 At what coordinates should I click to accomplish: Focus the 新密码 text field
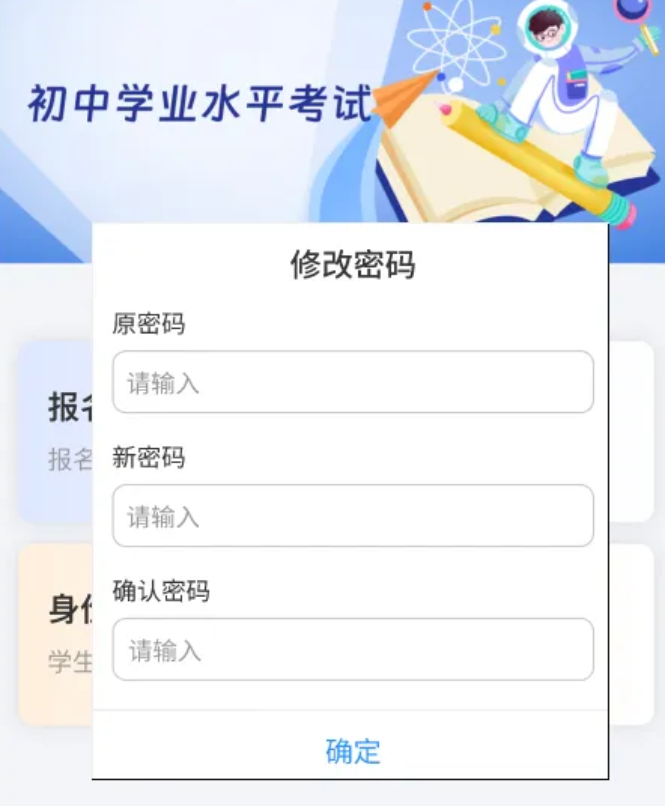[x=352, y=516]
